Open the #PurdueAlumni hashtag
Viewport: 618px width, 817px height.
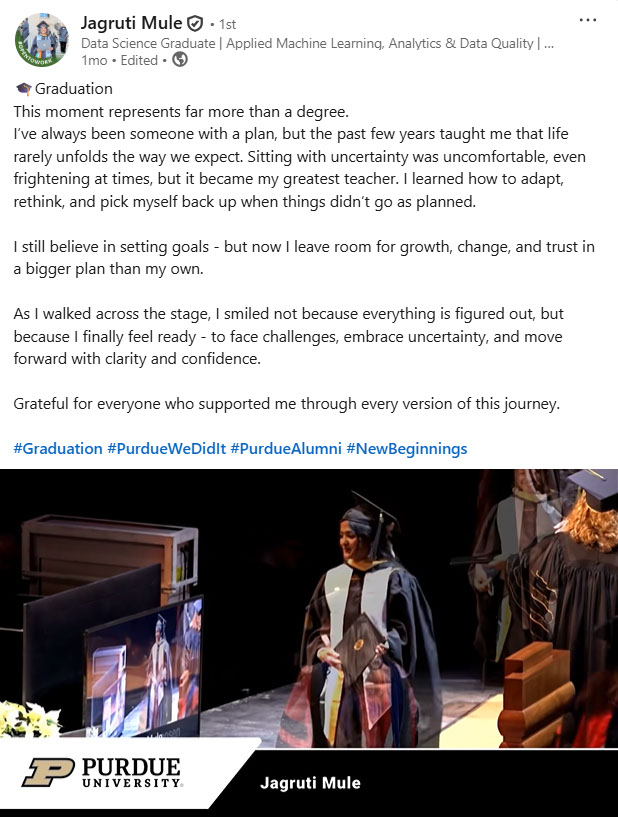pos(286,449)
